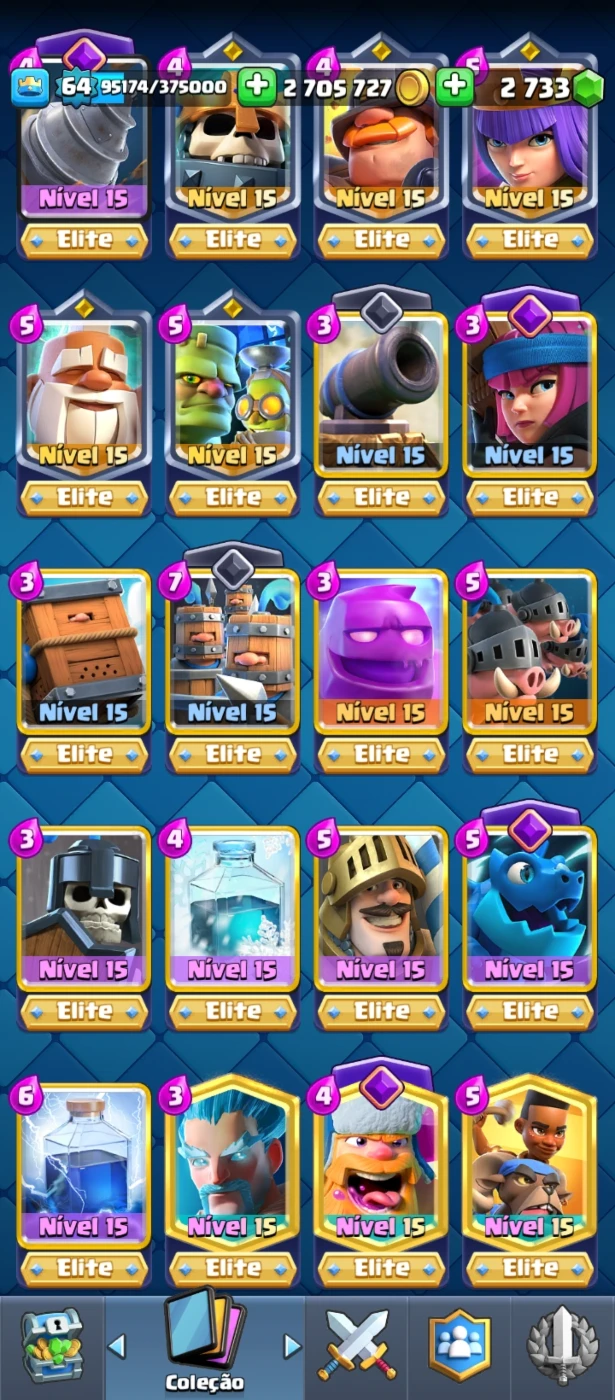Viewport: 615px width, 1400px height.
Task: Tap the left arrow beside Coleção
Action: click(x=117, y=1346)
